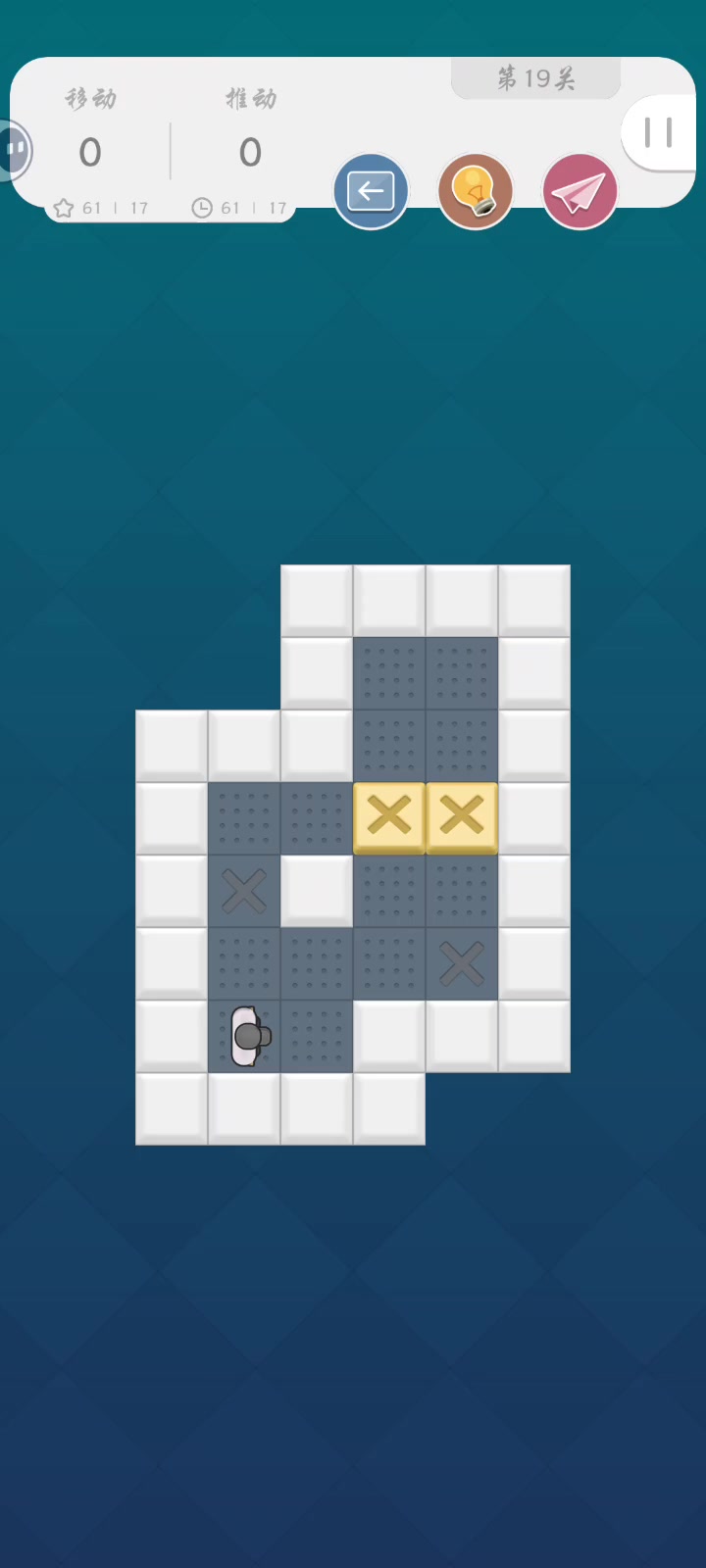Get a hint with the lightbulb button

[x=476, y=191]
